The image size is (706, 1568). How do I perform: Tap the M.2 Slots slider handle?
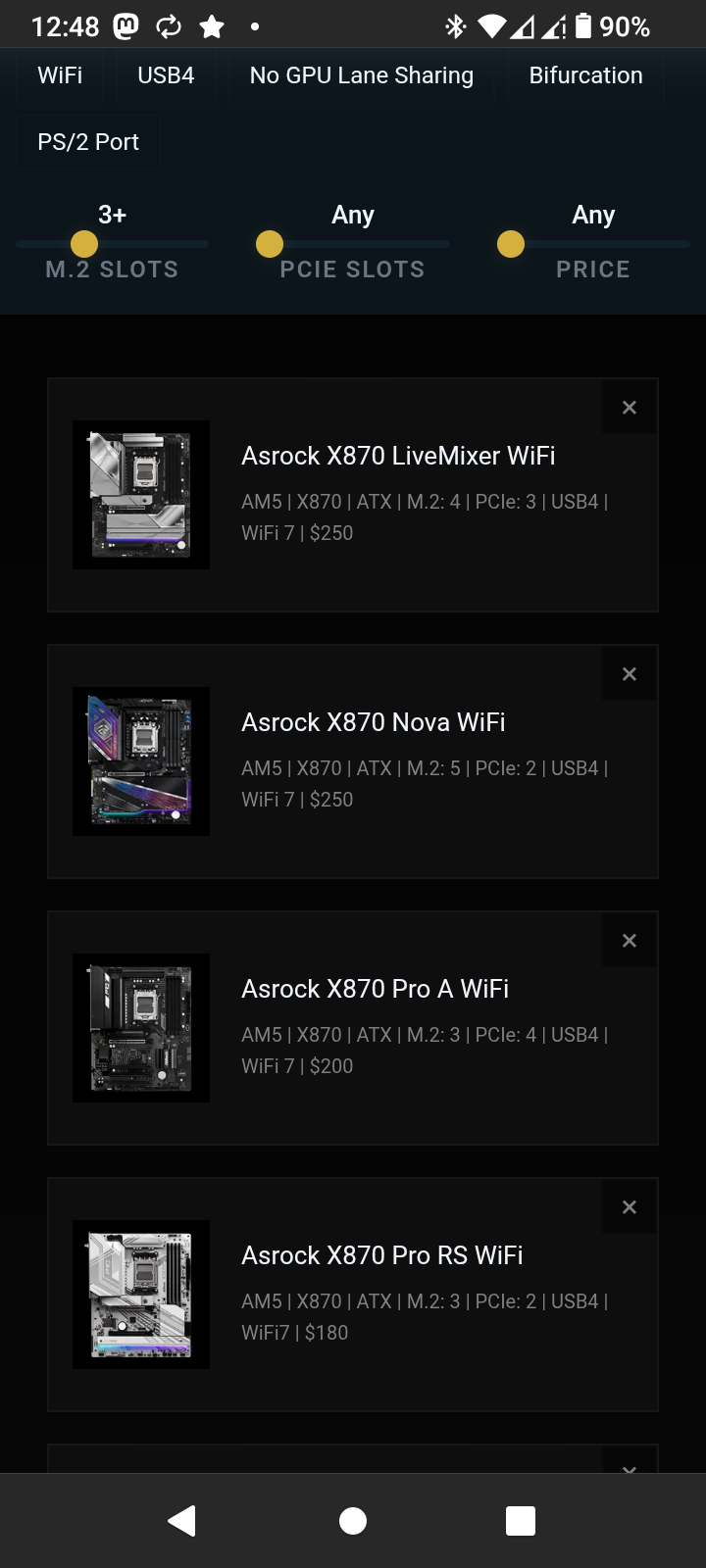(x=84, y=244)
